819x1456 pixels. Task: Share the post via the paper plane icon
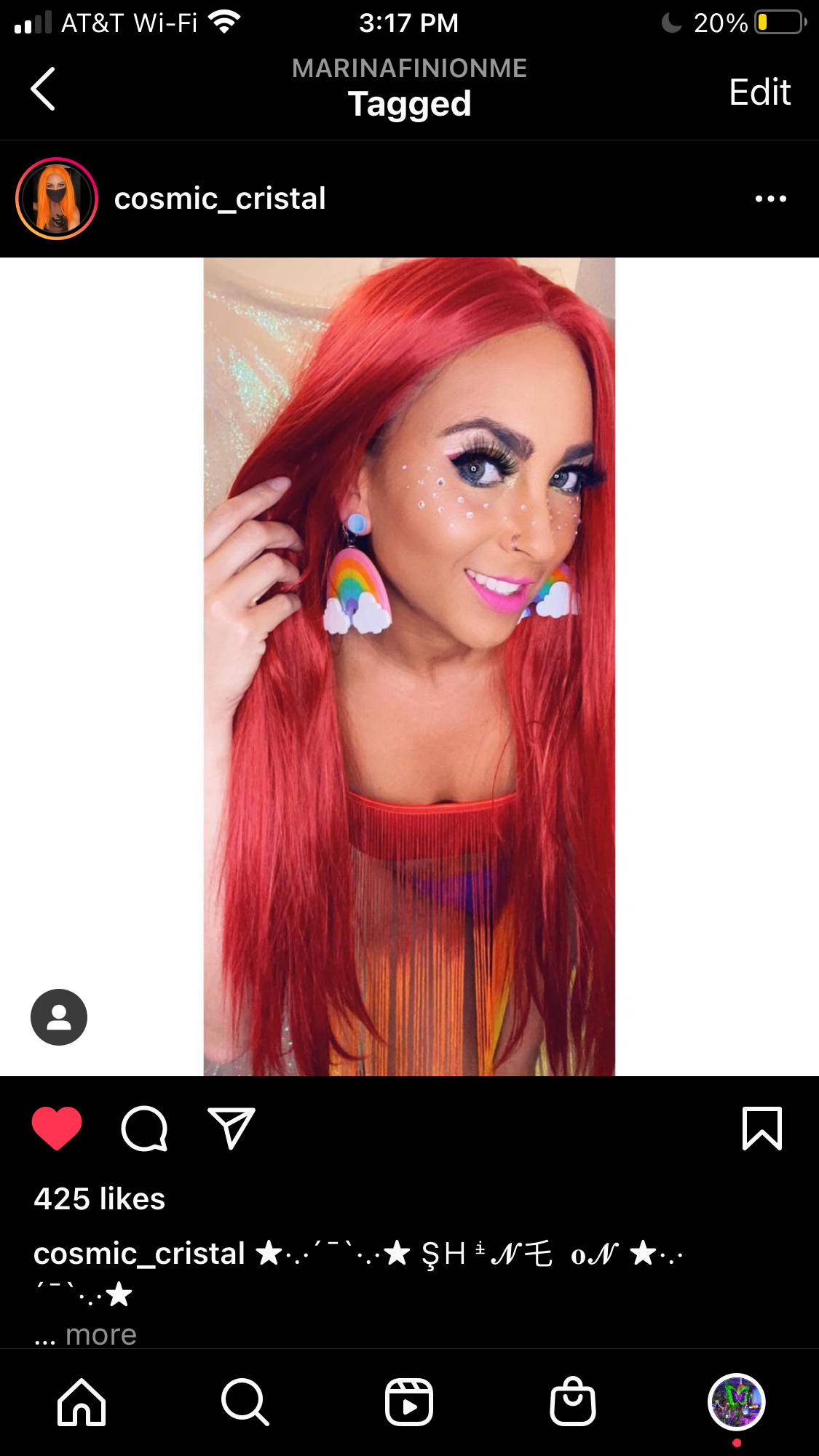coord(231,1129)
